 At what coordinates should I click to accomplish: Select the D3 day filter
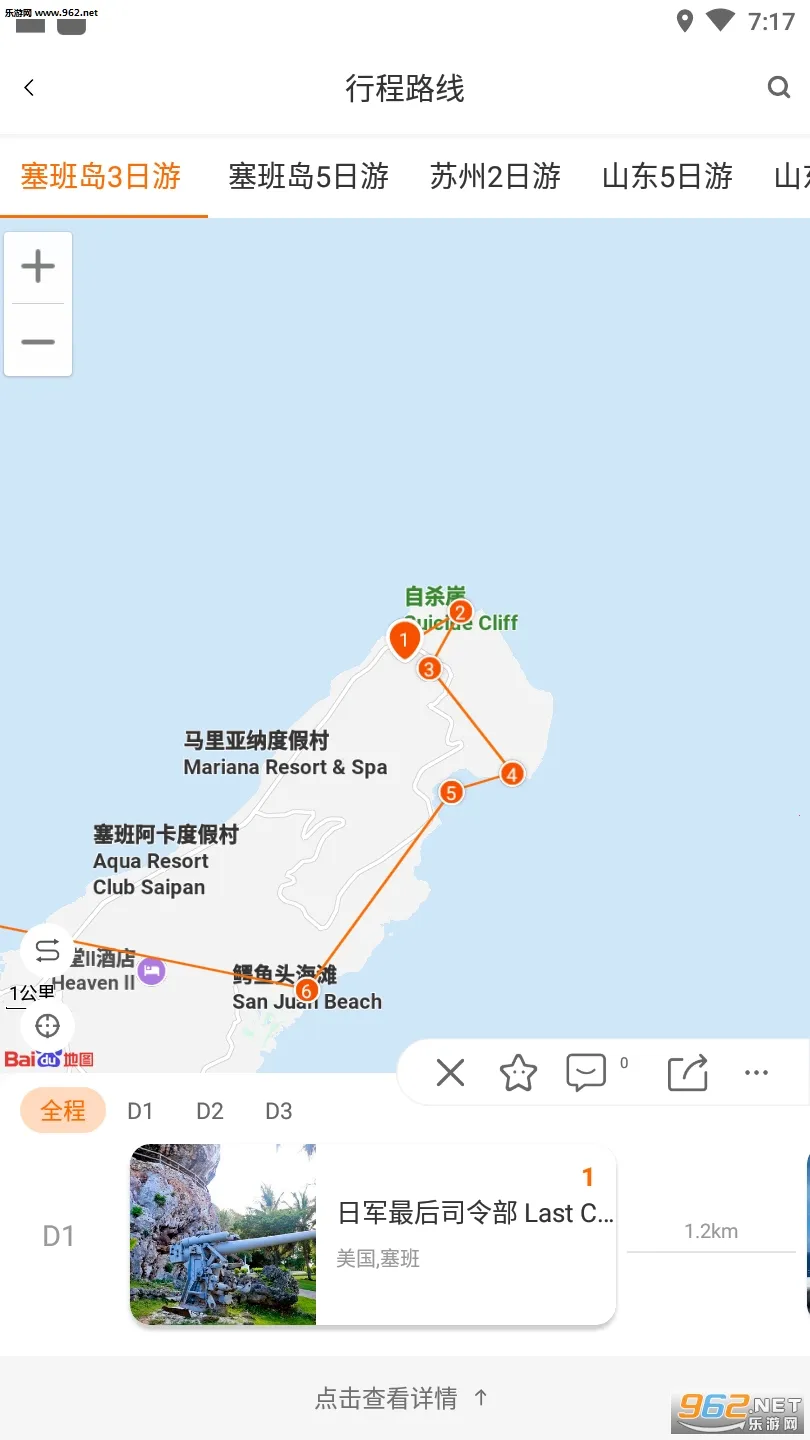pos(278,1110)
